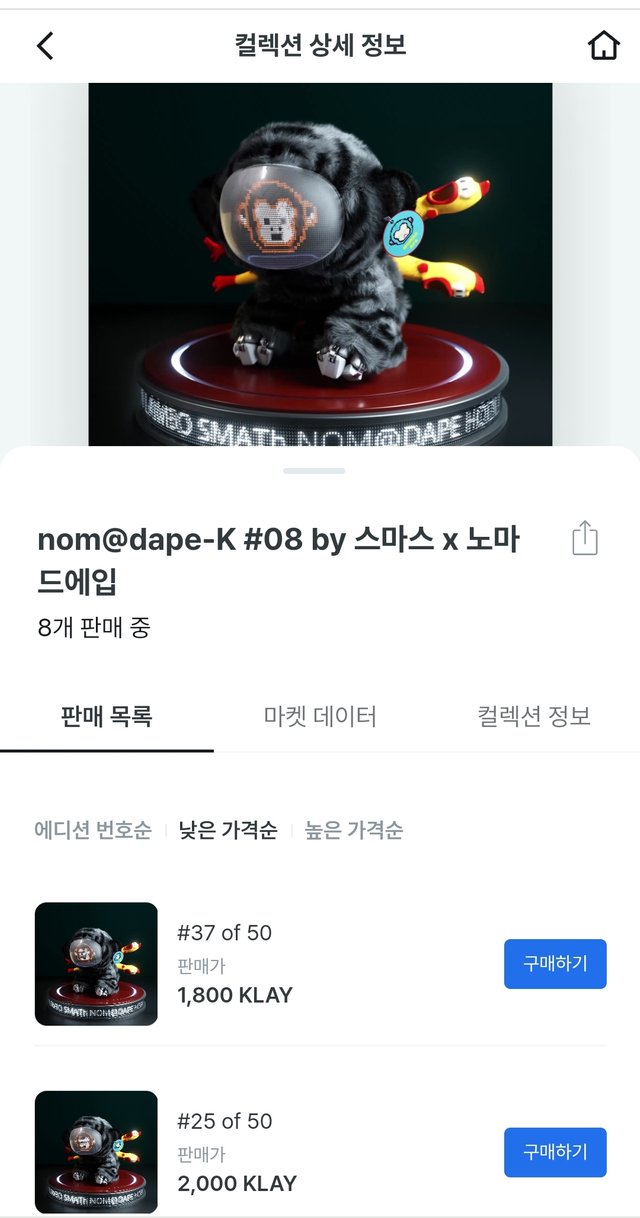
Task: Switch to the 마켓 데이터 tab
Action: pyautogui.click(x=320, y=717)
